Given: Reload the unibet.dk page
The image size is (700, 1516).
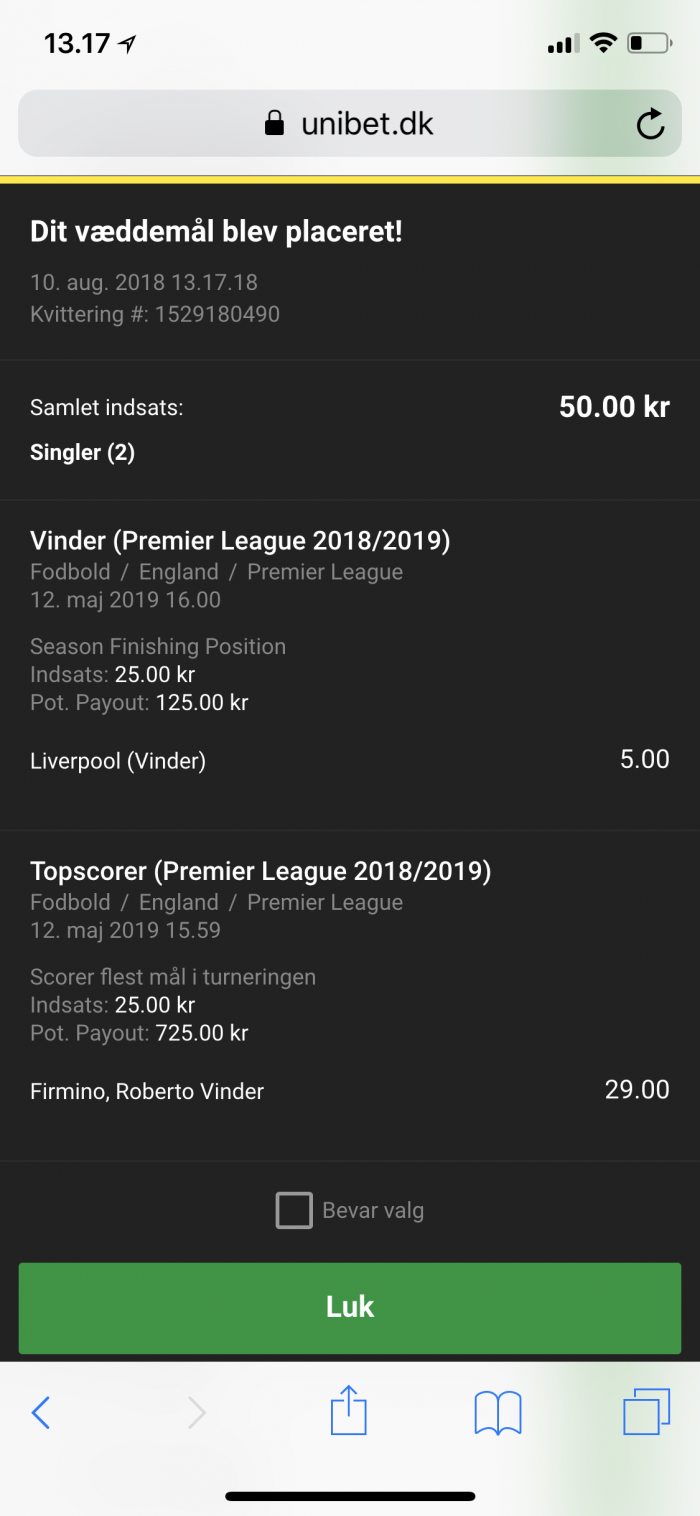Looking at the screenshot, I should 651,124.
